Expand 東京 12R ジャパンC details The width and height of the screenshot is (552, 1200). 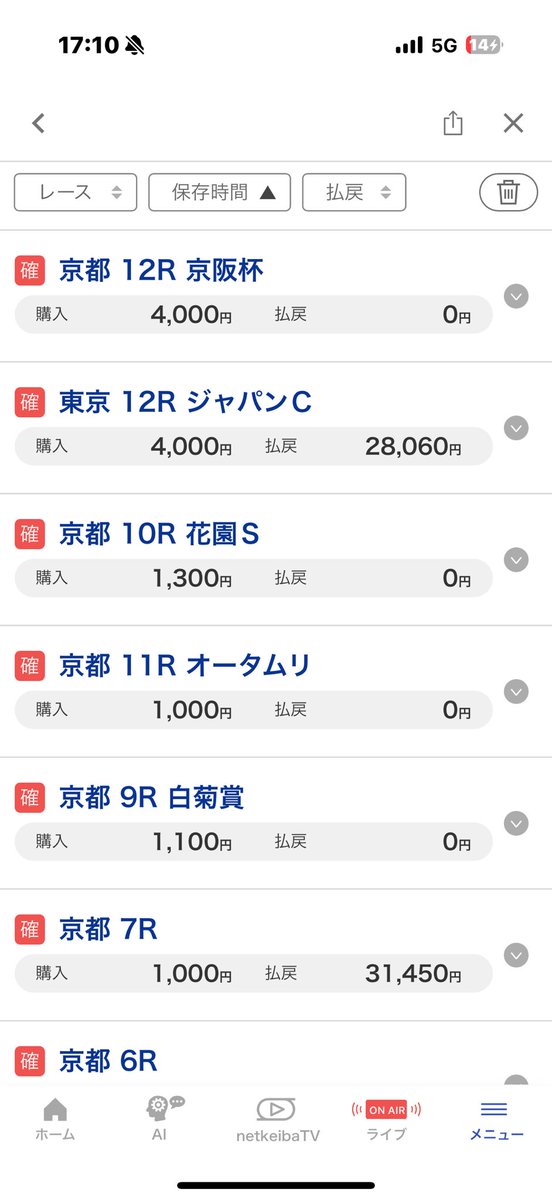click(x=516, y=428)
